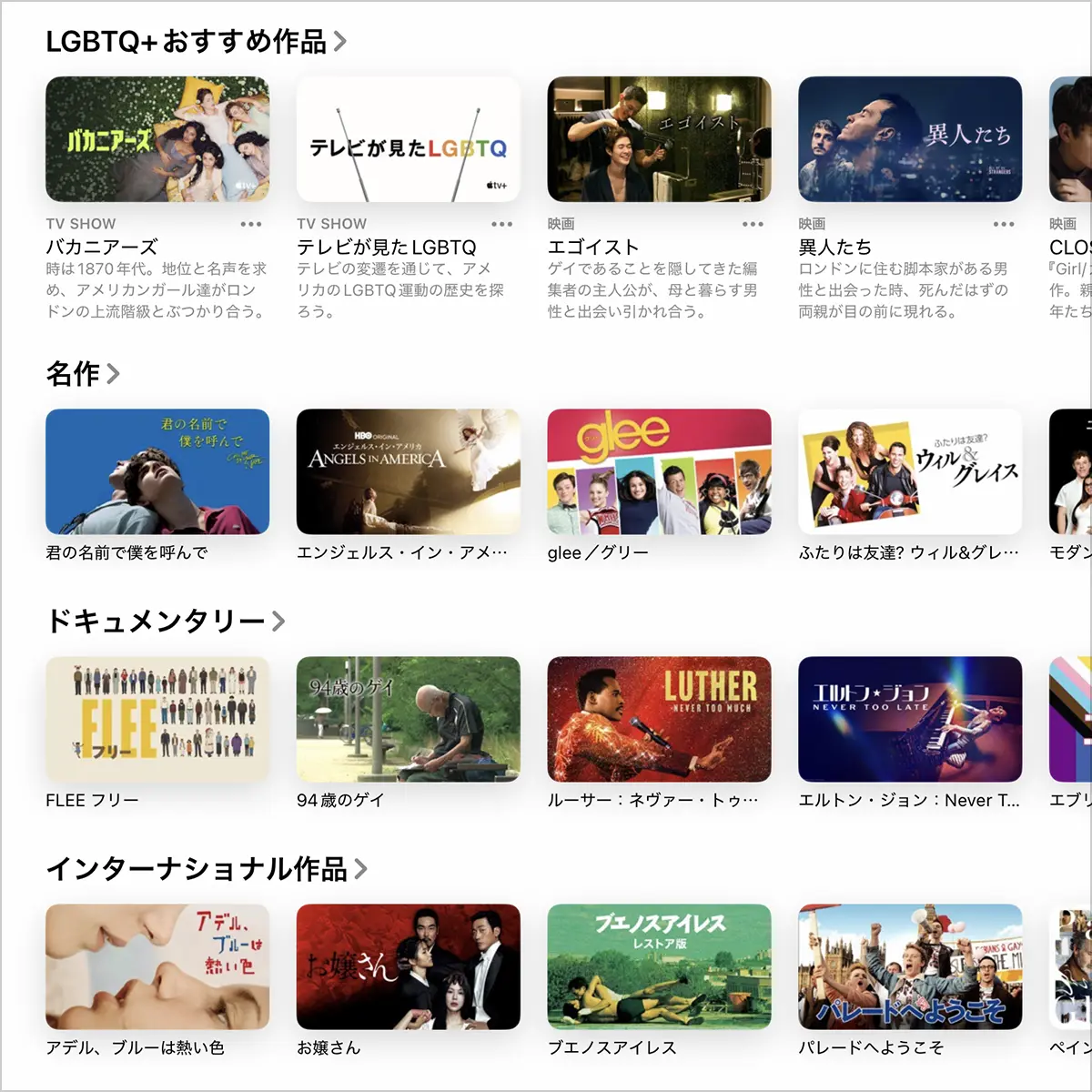Select アデル、ブルーは熱い色
Image resolution: width=1092 pixels, height=1092 pixels.
point(157,966)
